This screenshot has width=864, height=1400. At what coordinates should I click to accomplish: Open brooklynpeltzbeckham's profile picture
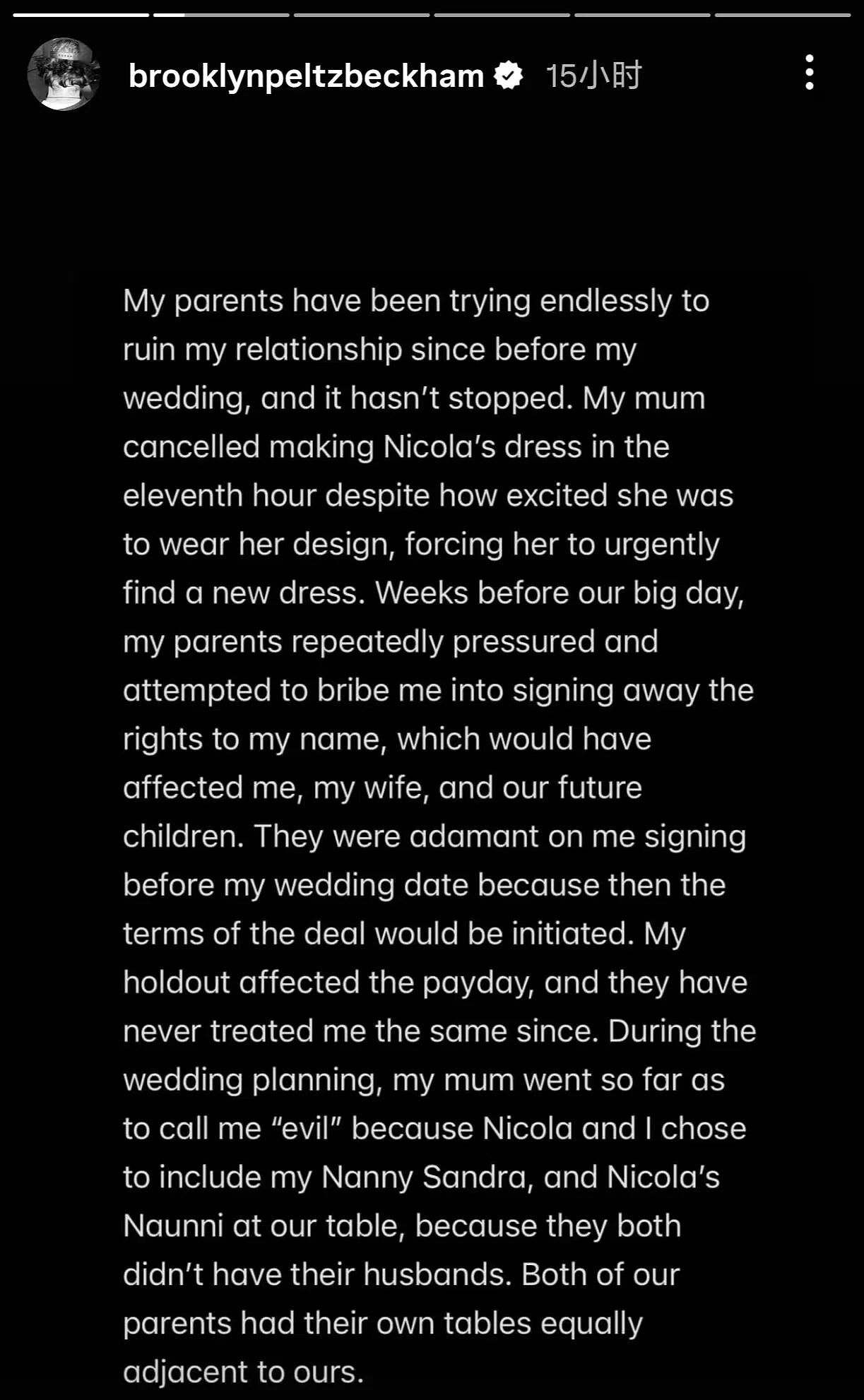pos(64,74)
